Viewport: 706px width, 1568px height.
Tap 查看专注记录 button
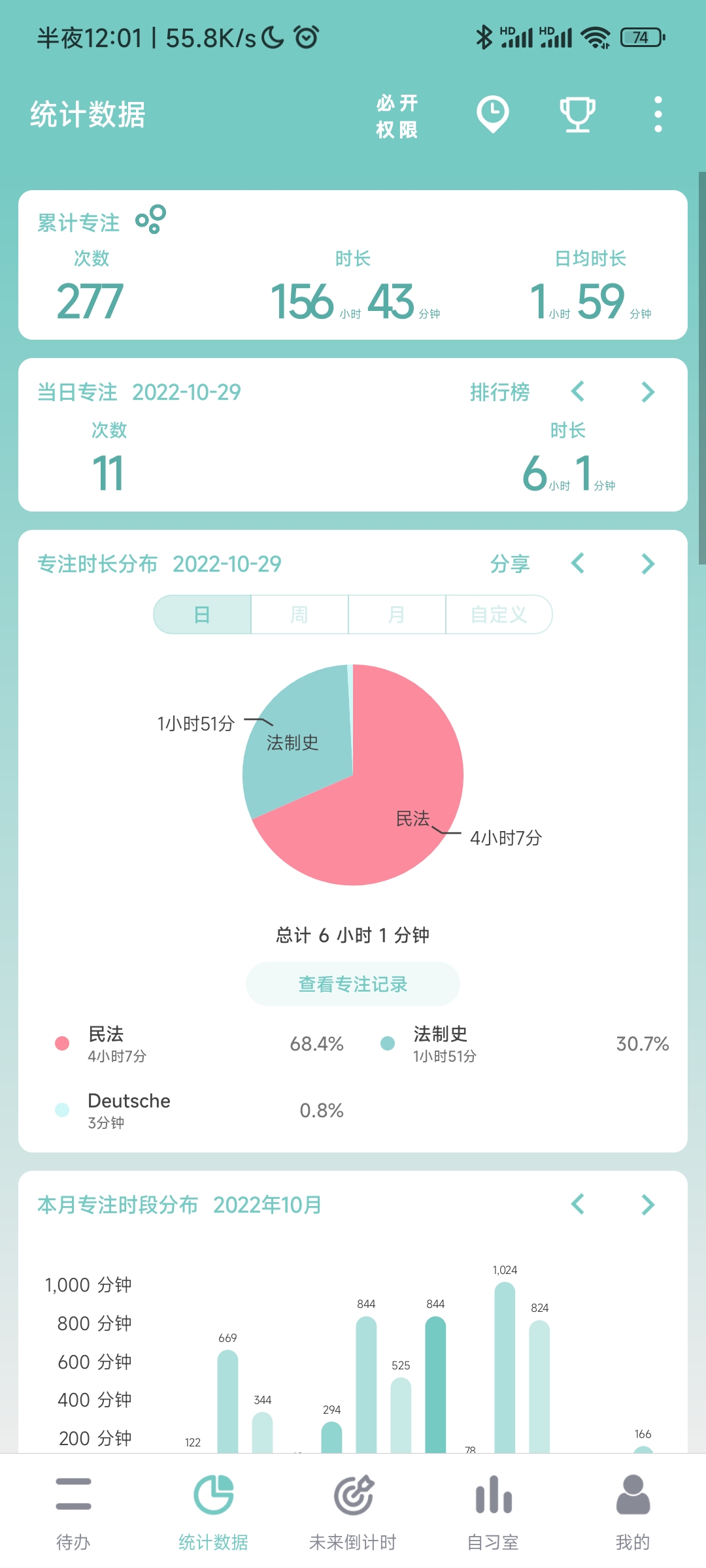[x=353, y=984]
